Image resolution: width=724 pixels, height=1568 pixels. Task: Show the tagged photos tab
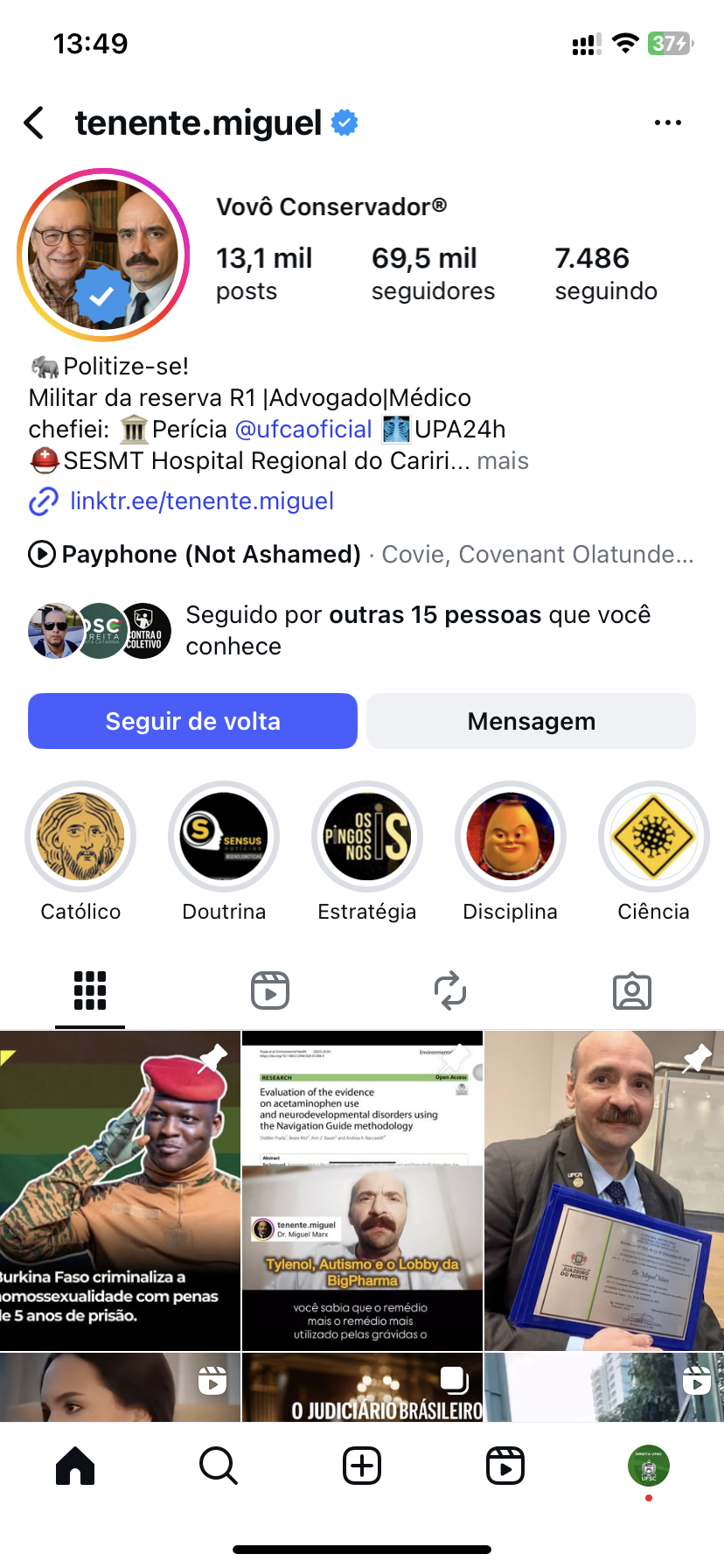631,990
